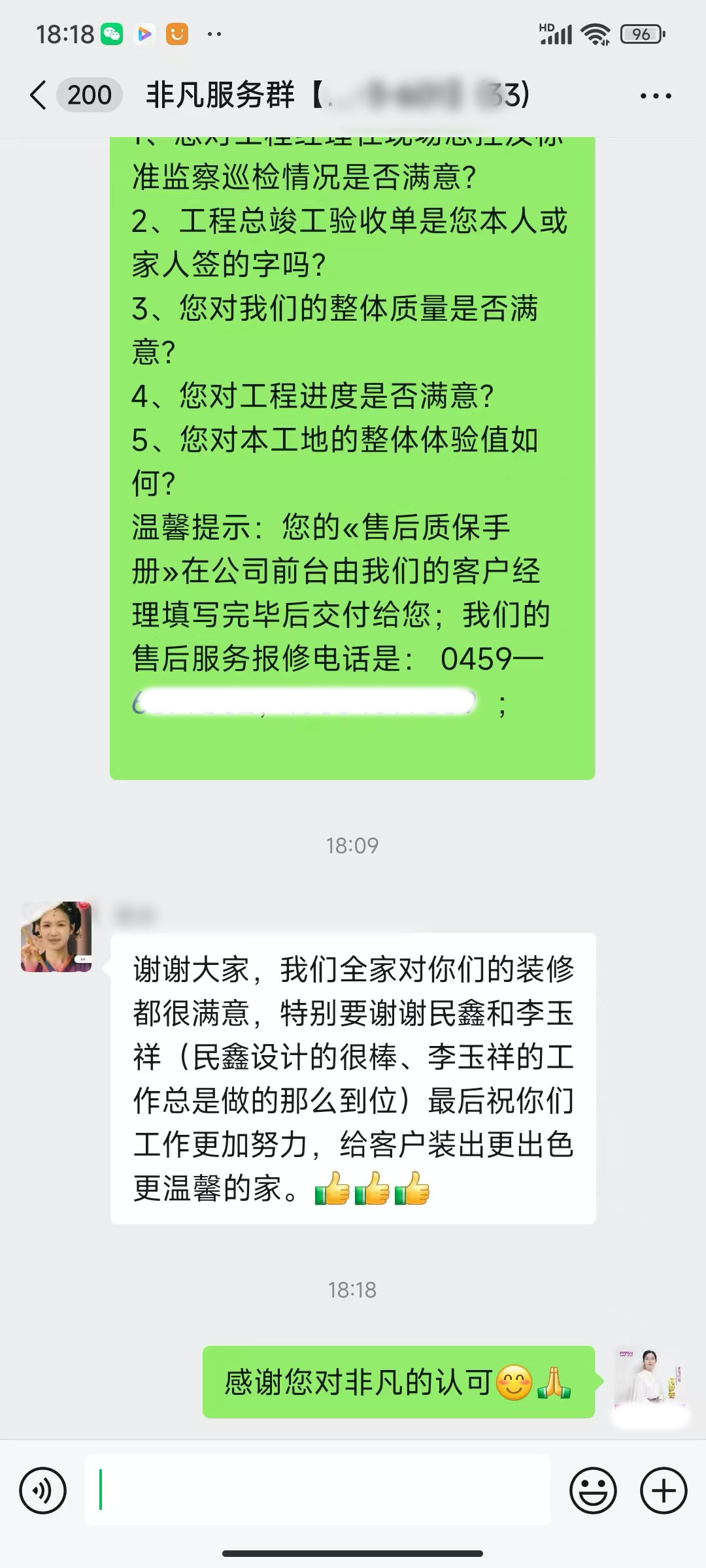The image size is (706, 1568).
Task: Open my own avatar profile
Action: point(648,1380)
